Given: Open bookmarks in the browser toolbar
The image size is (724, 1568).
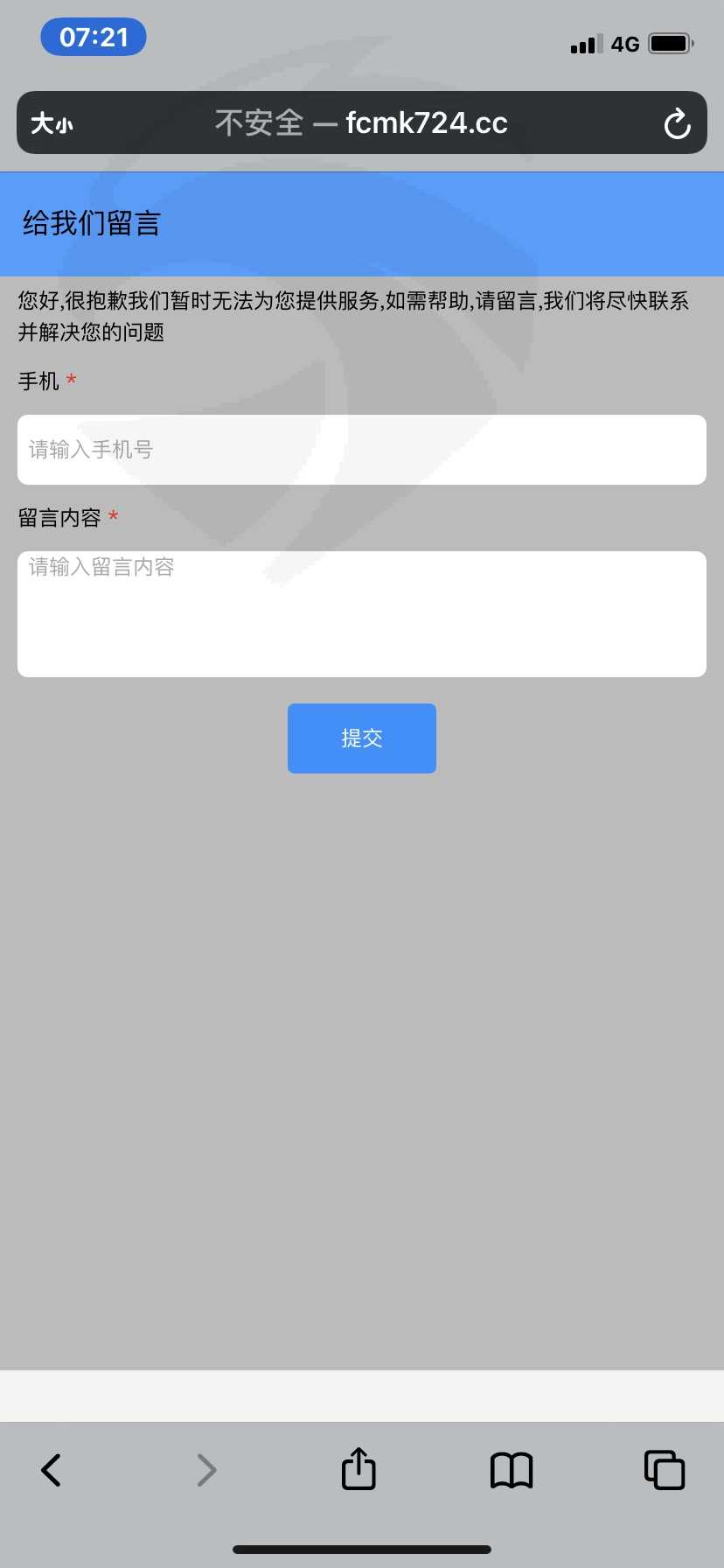Looking at the screenshot, I should 512,1470.
